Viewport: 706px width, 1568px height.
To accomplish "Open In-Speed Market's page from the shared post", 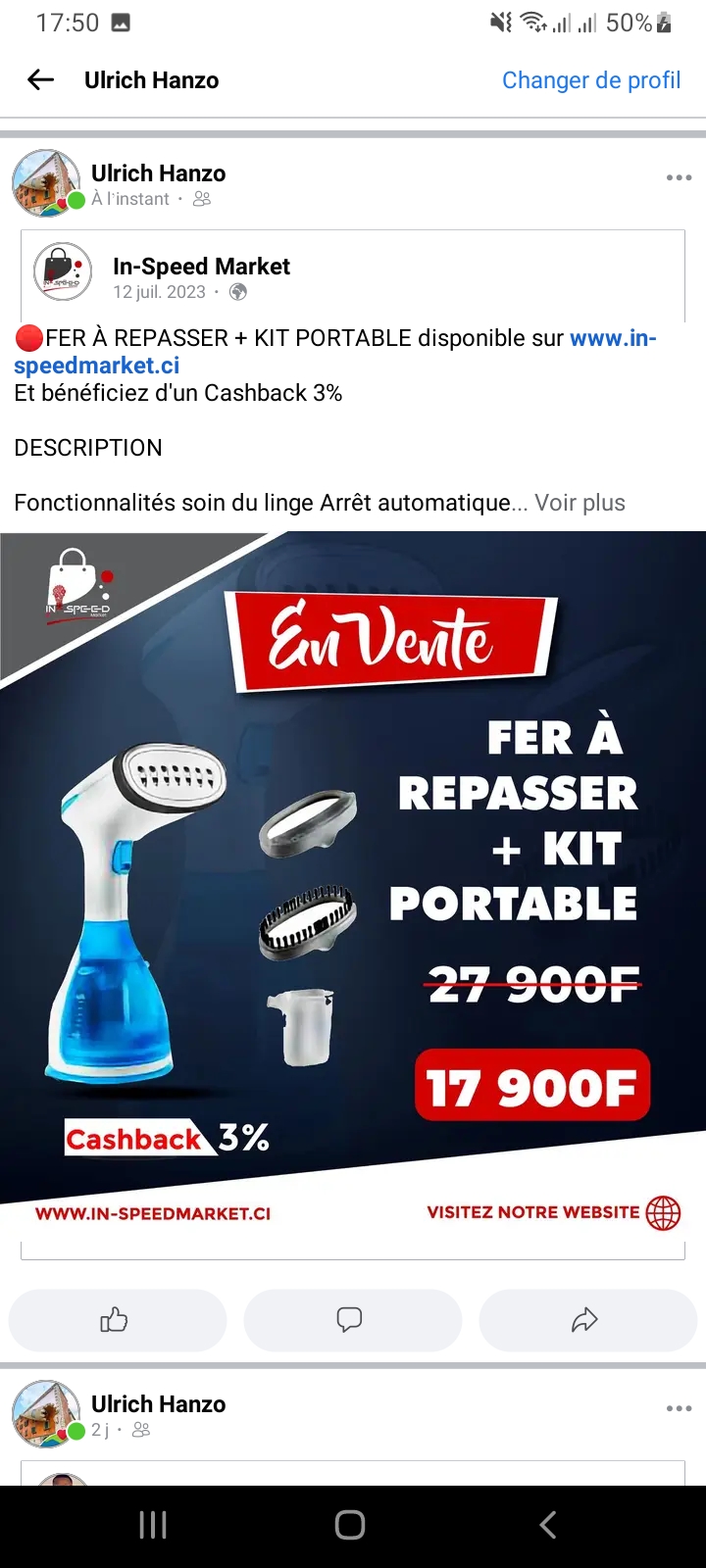I will coord(201,267).
